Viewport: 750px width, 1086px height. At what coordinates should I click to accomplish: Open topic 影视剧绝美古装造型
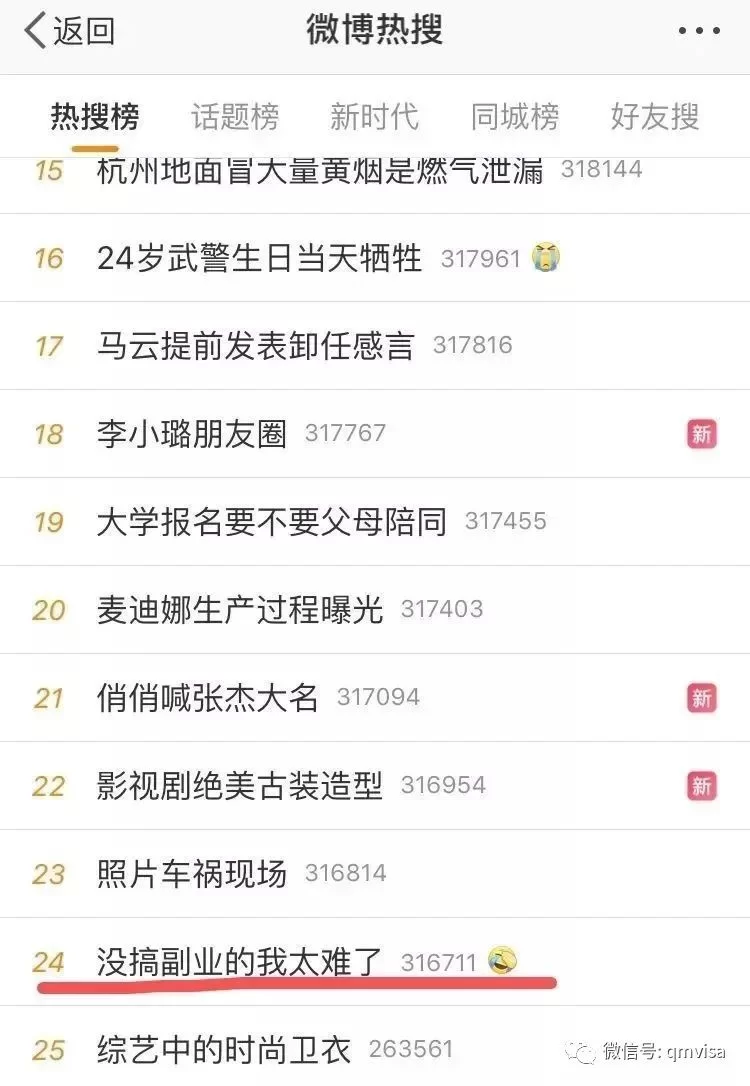pos(240,785)
